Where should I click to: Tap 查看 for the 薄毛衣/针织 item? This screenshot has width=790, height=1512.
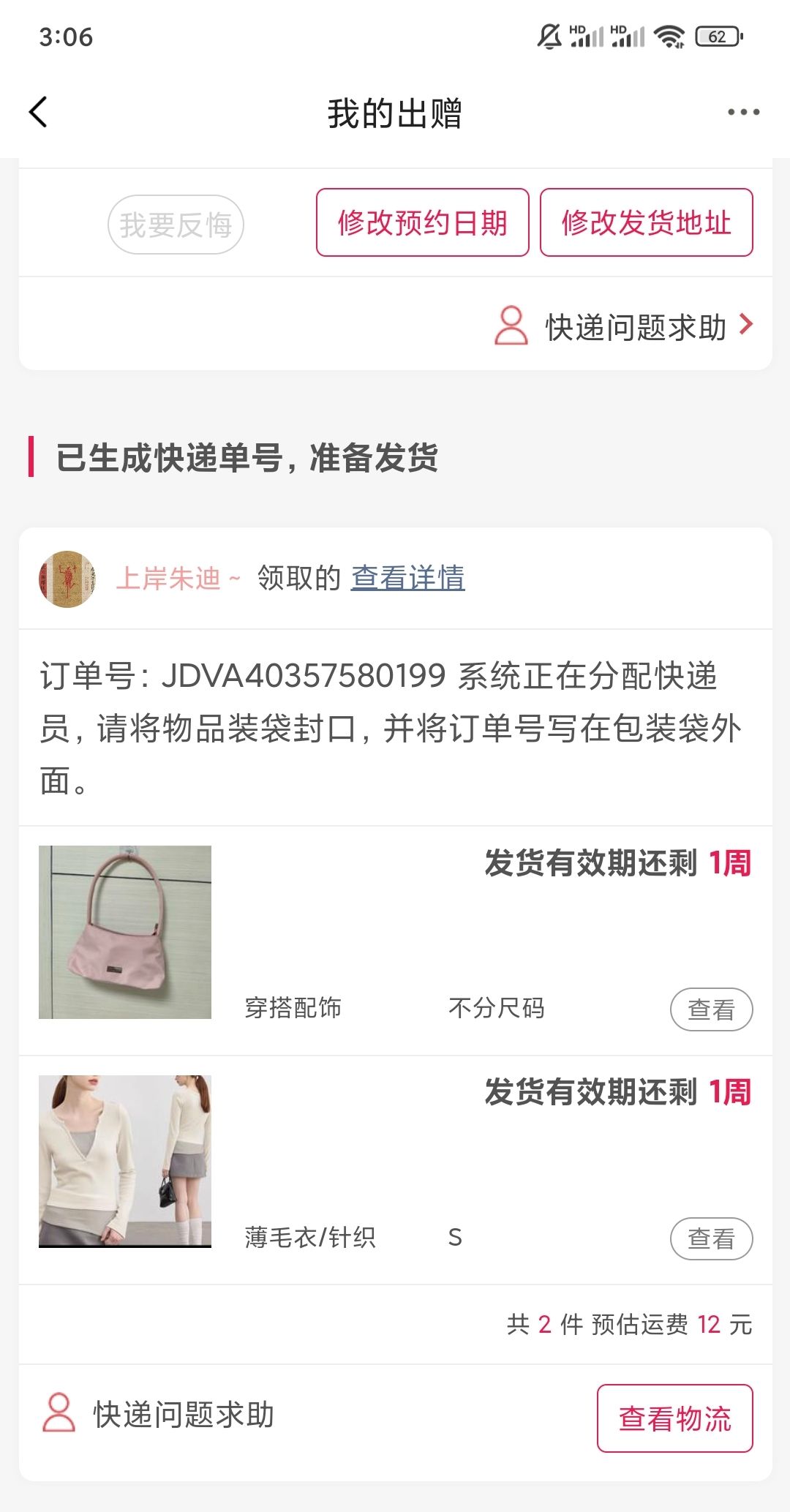710,1238
